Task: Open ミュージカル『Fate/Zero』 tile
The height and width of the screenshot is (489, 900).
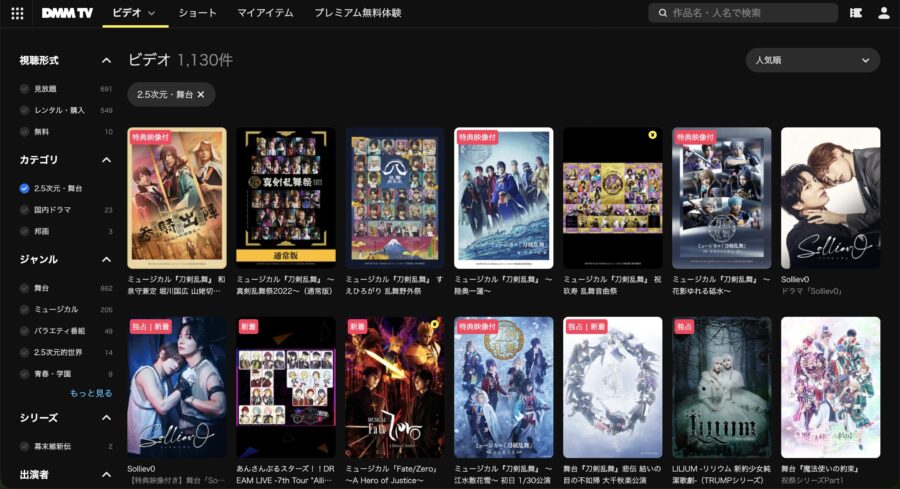Action: 394,387
